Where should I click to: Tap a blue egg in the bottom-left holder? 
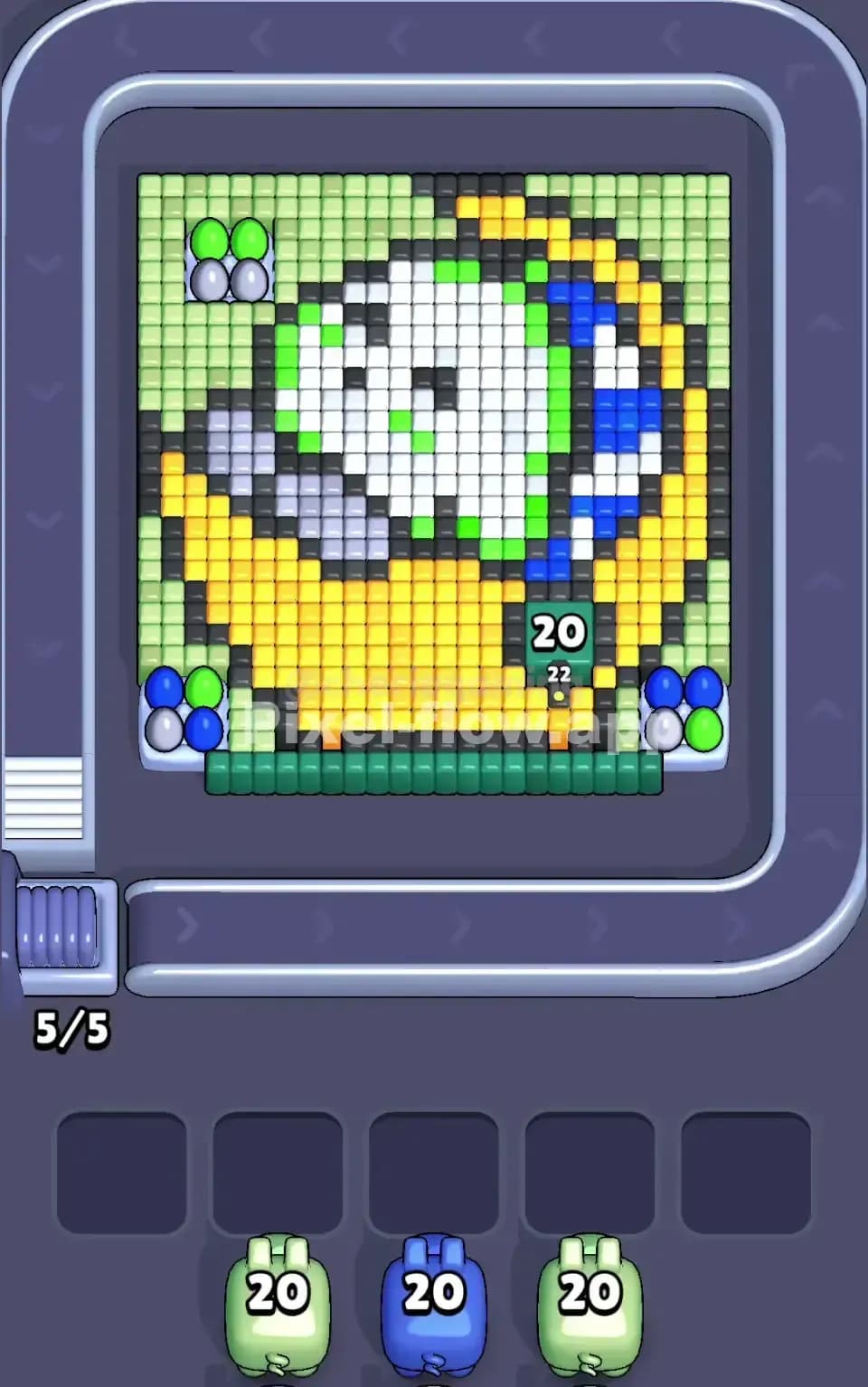coord(166,689)
